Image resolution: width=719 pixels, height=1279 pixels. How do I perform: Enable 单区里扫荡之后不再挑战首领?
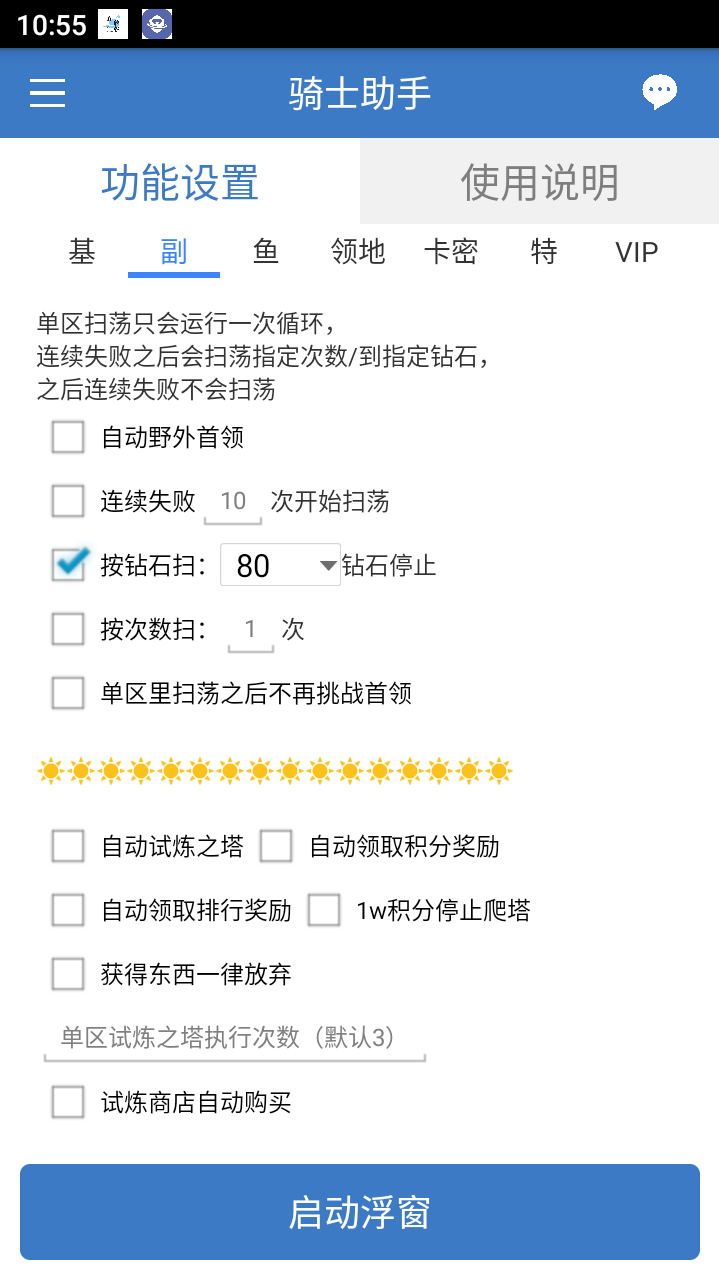click(68, 693)
